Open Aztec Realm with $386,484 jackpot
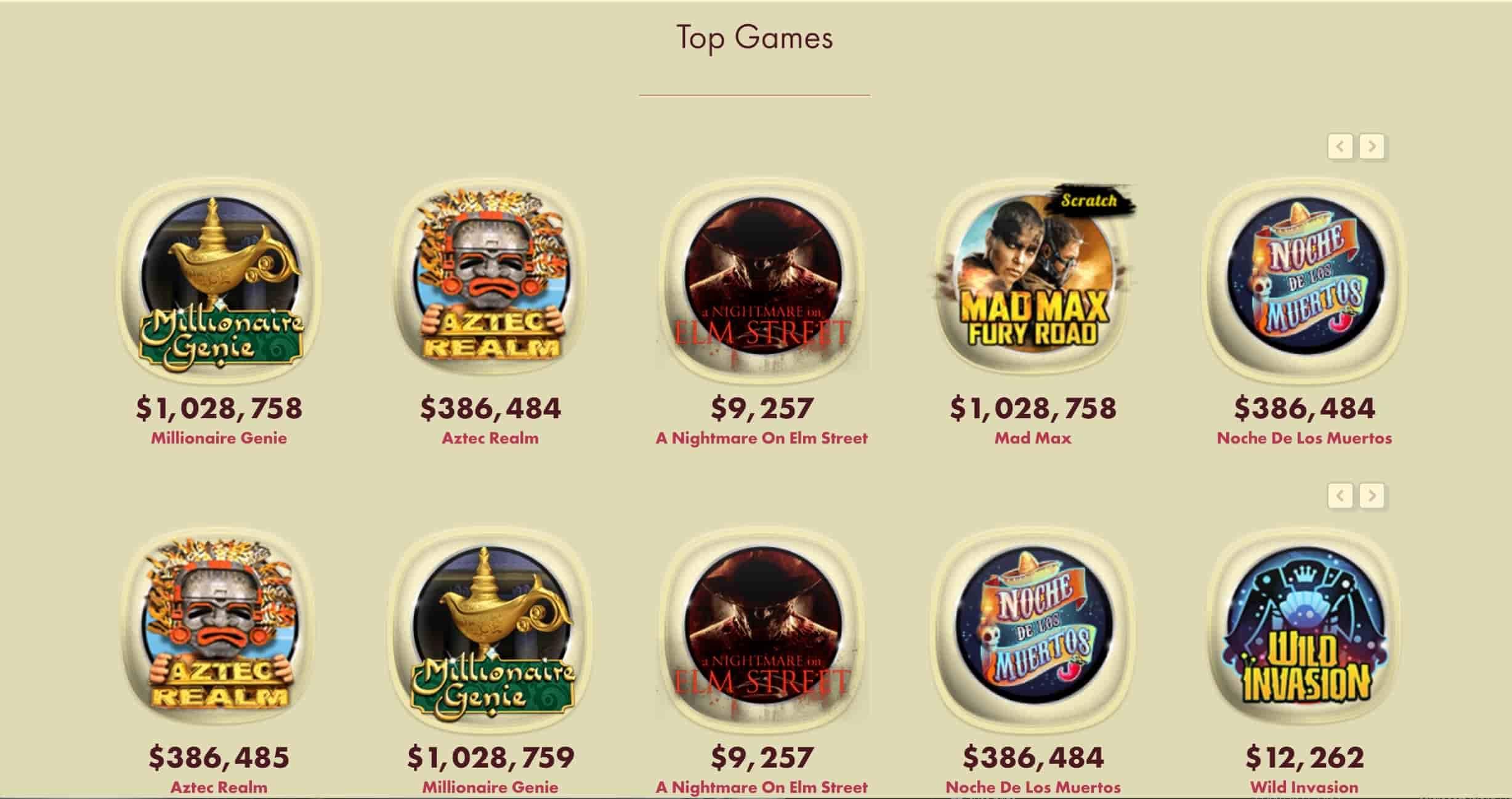This screenshot has height=799, width=1512. [490, 280]
